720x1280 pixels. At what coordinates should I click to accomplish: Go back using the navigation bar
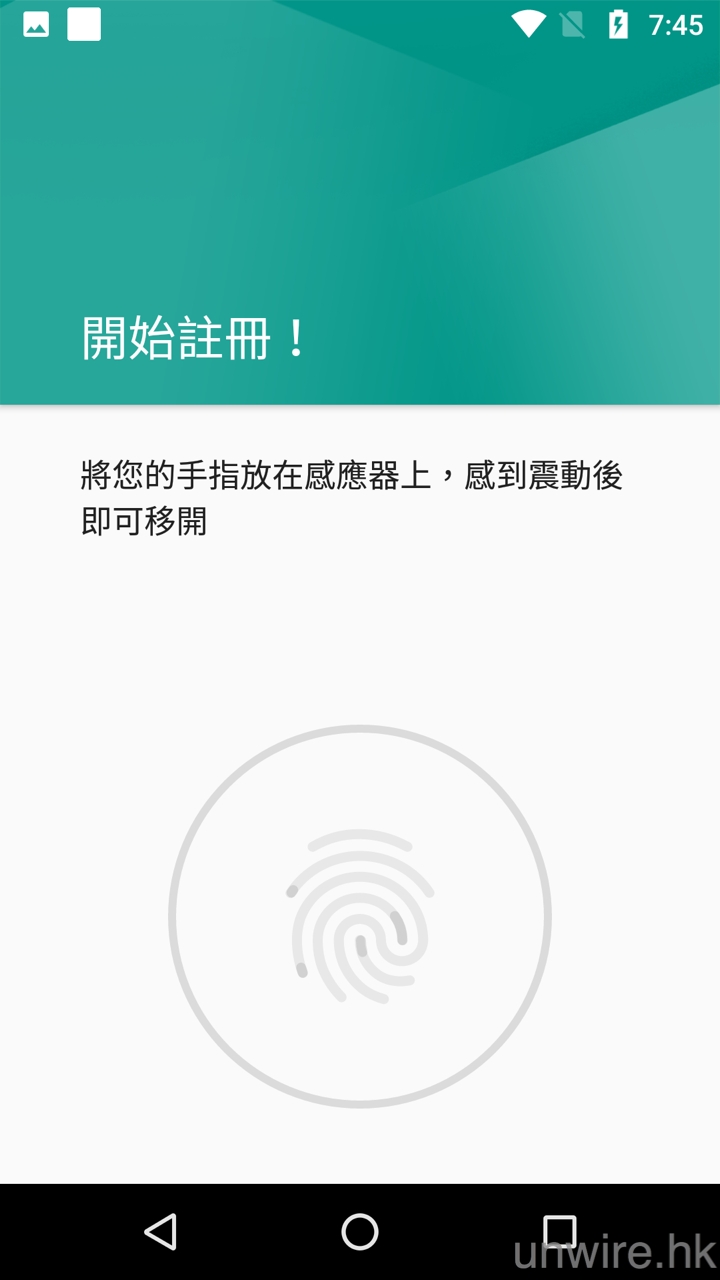tap(160, 1232)
